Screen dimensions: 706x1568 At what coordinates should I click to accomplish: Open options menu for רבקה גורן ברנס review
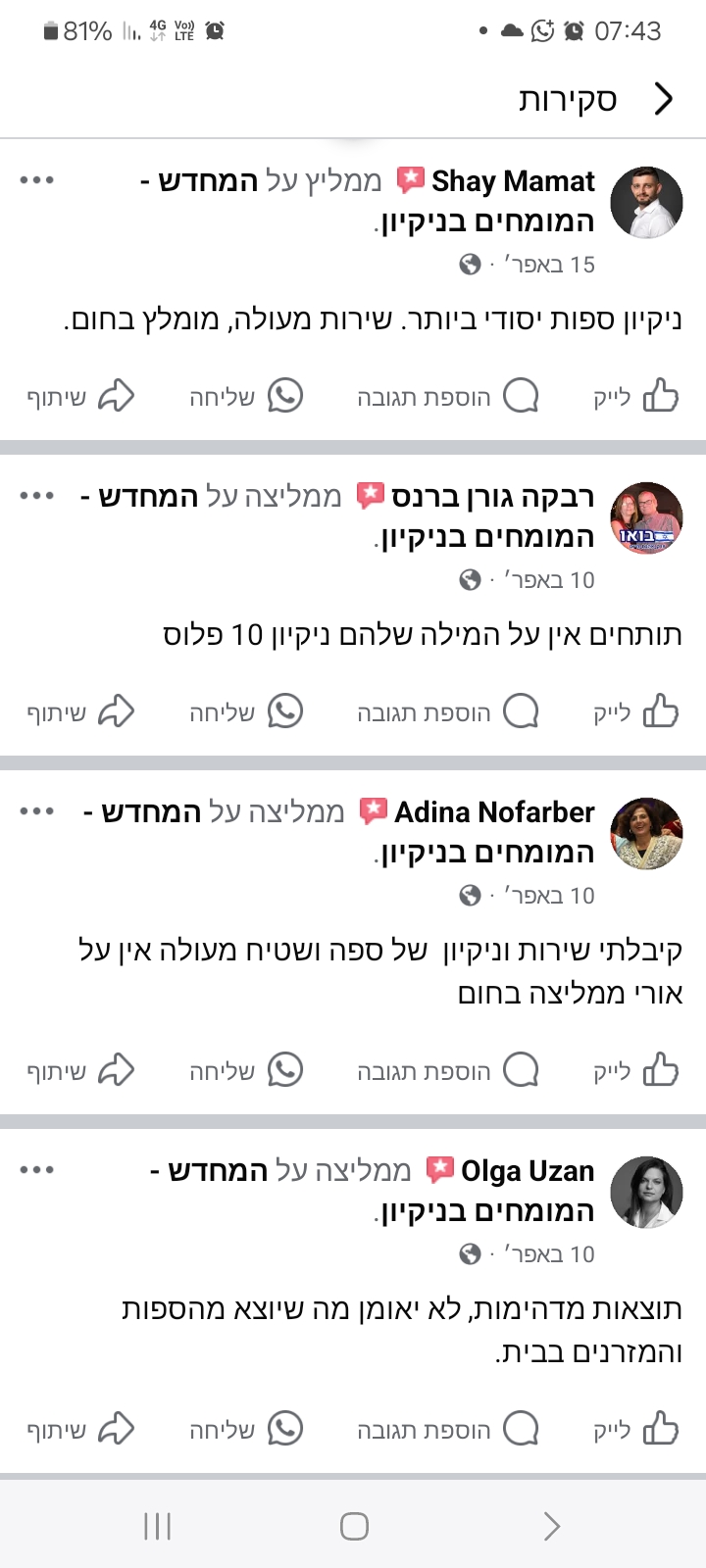(37, 495)
